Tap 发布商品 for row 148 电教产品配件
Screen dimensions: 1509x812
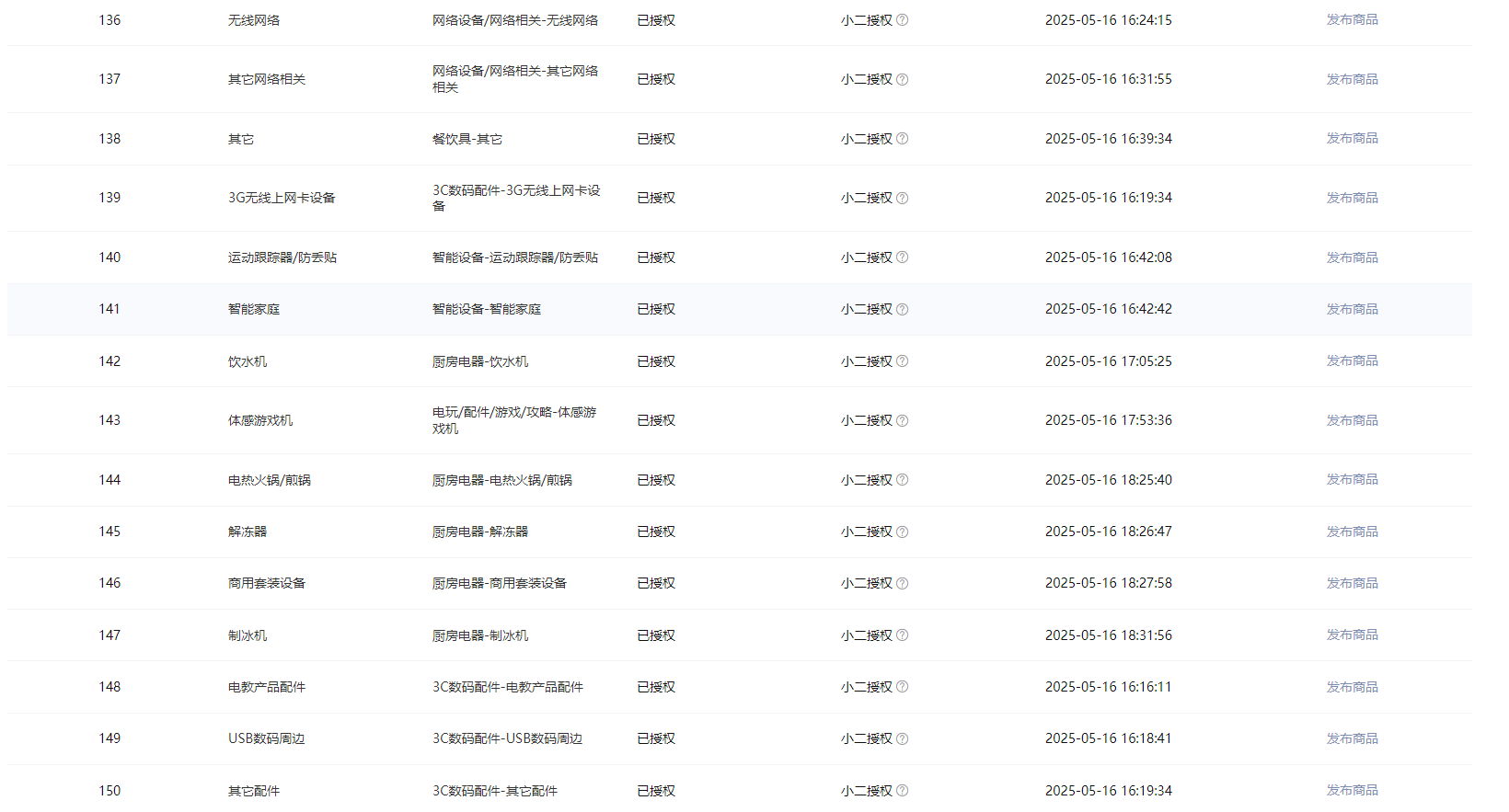1352,687
